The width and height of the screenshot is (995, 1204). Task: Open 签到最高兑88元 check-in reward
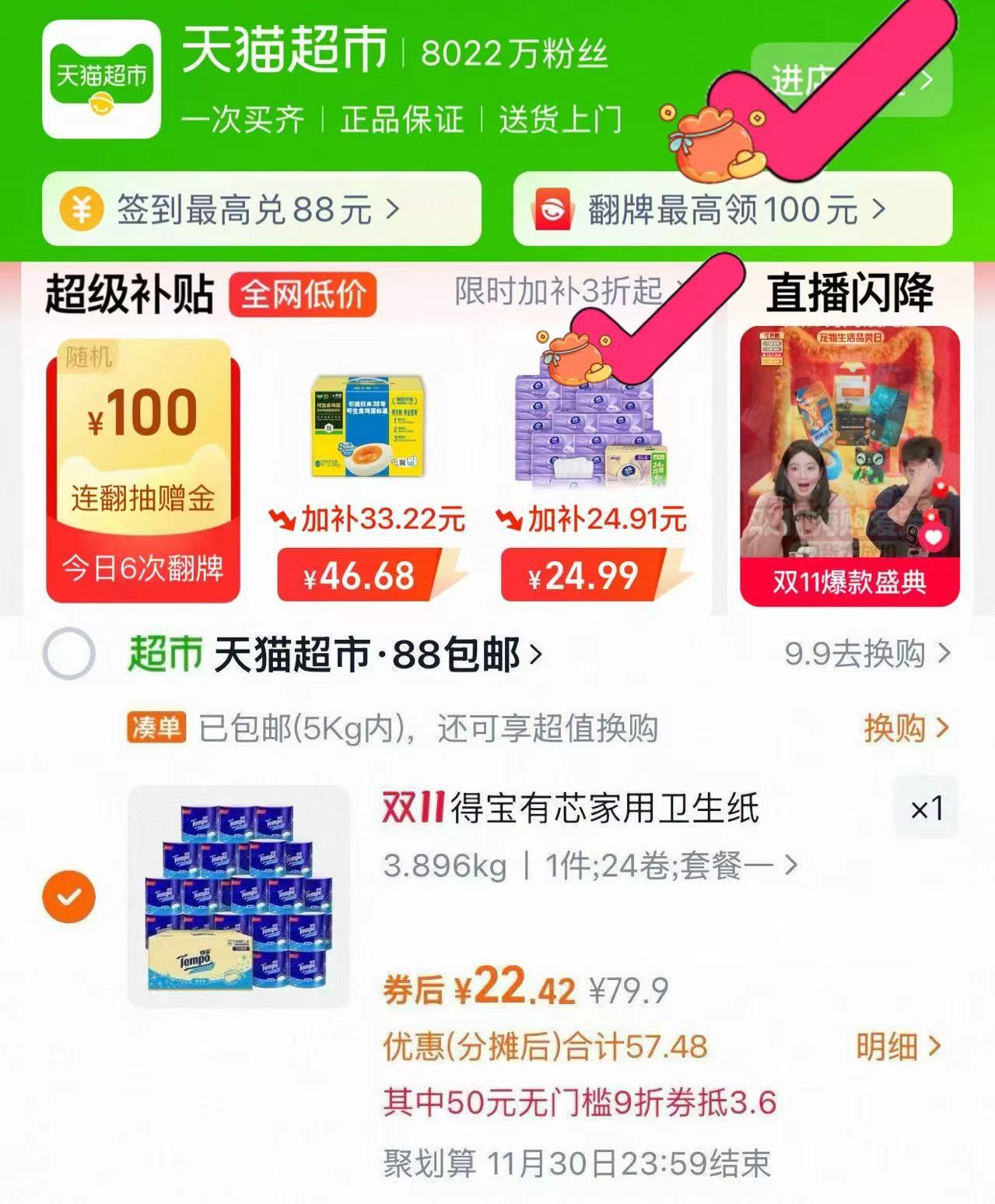click(261, 209)
